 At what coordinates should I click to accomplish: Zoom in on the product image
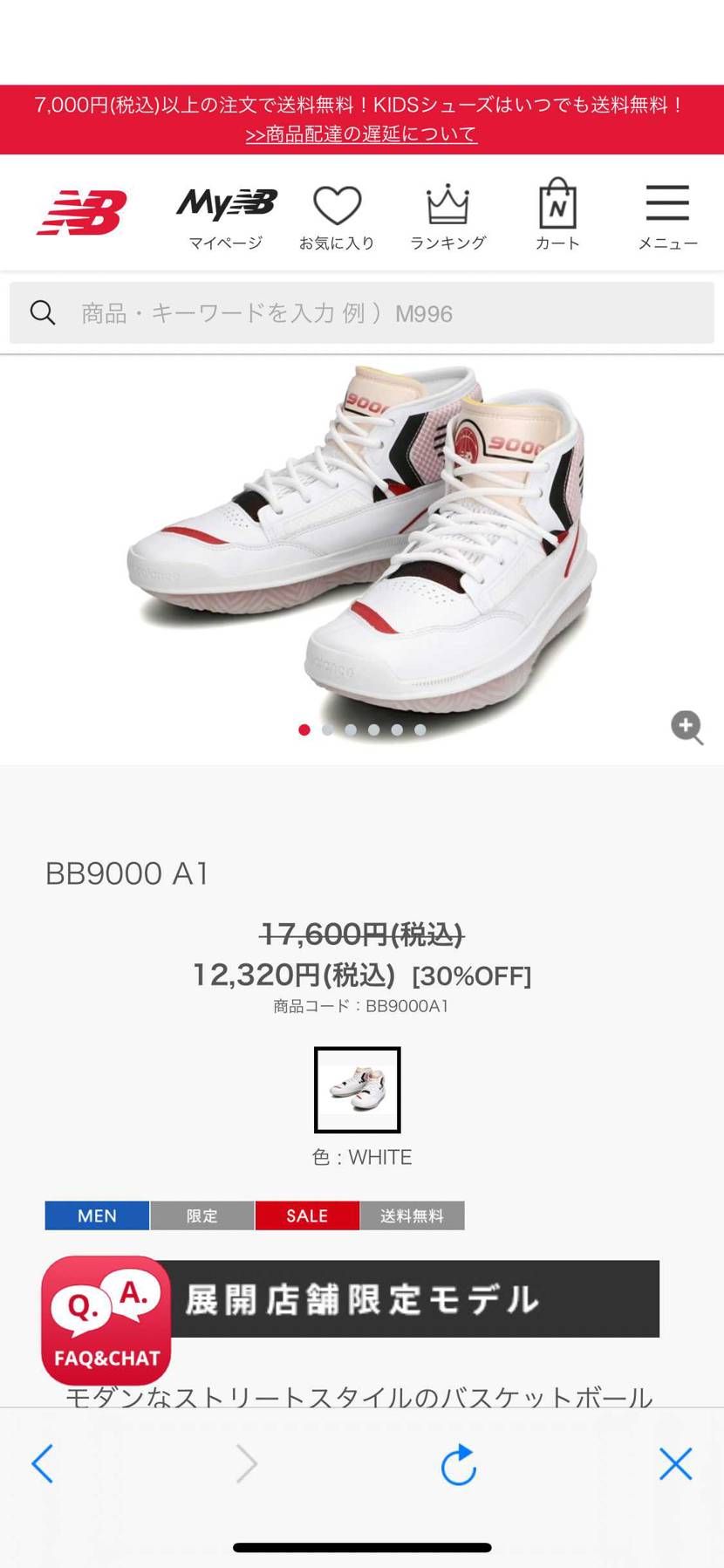click(686, 727)
